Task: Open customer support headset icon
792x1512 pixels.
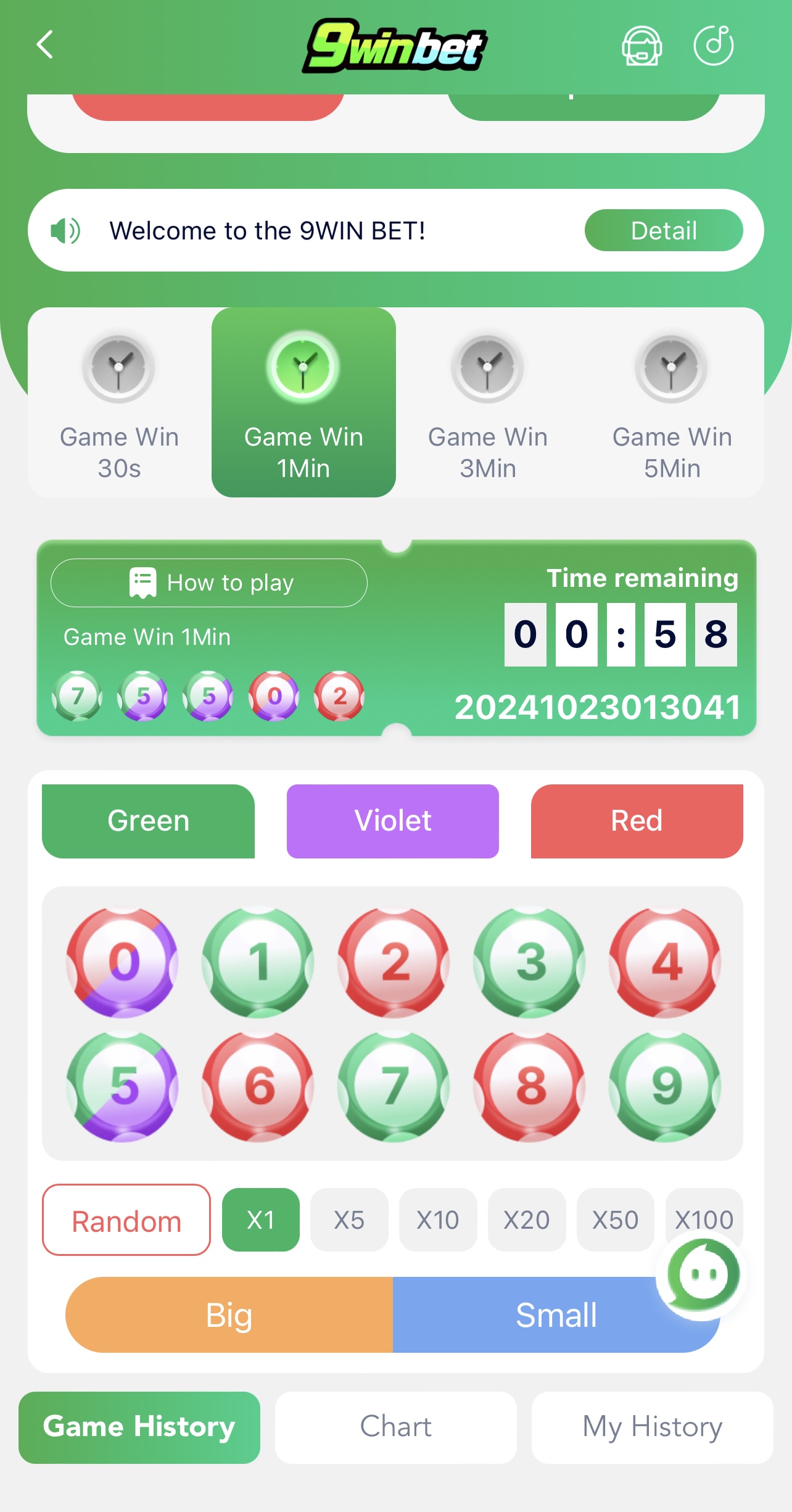Action: 641,46
